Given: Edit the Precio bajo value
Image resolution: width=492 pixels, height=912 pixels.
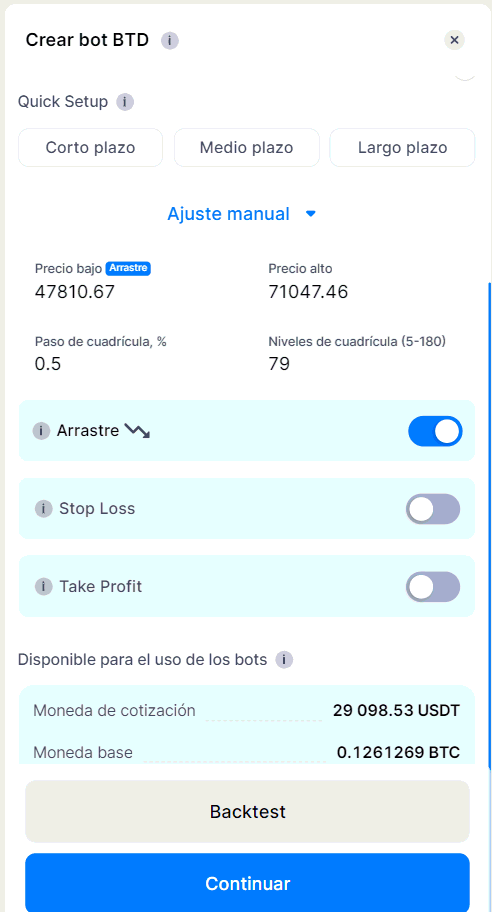Looking at the screenshot, I should [x=75, y=291].
